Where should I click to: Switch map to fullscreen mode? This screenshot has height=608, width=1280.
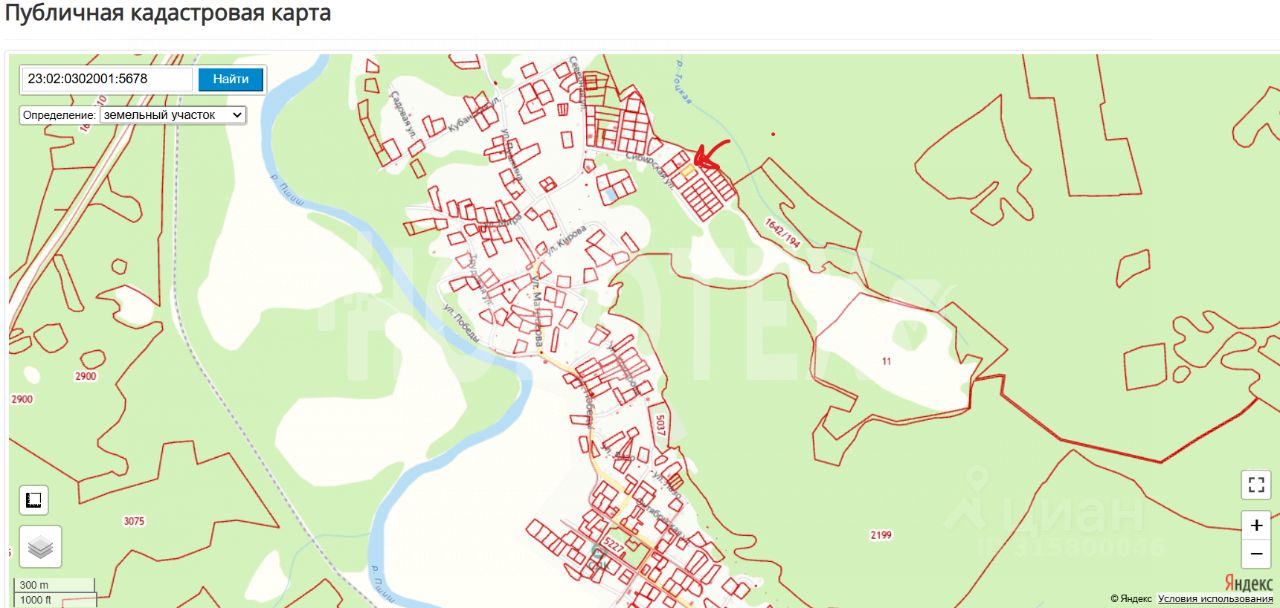(1256, 485)
